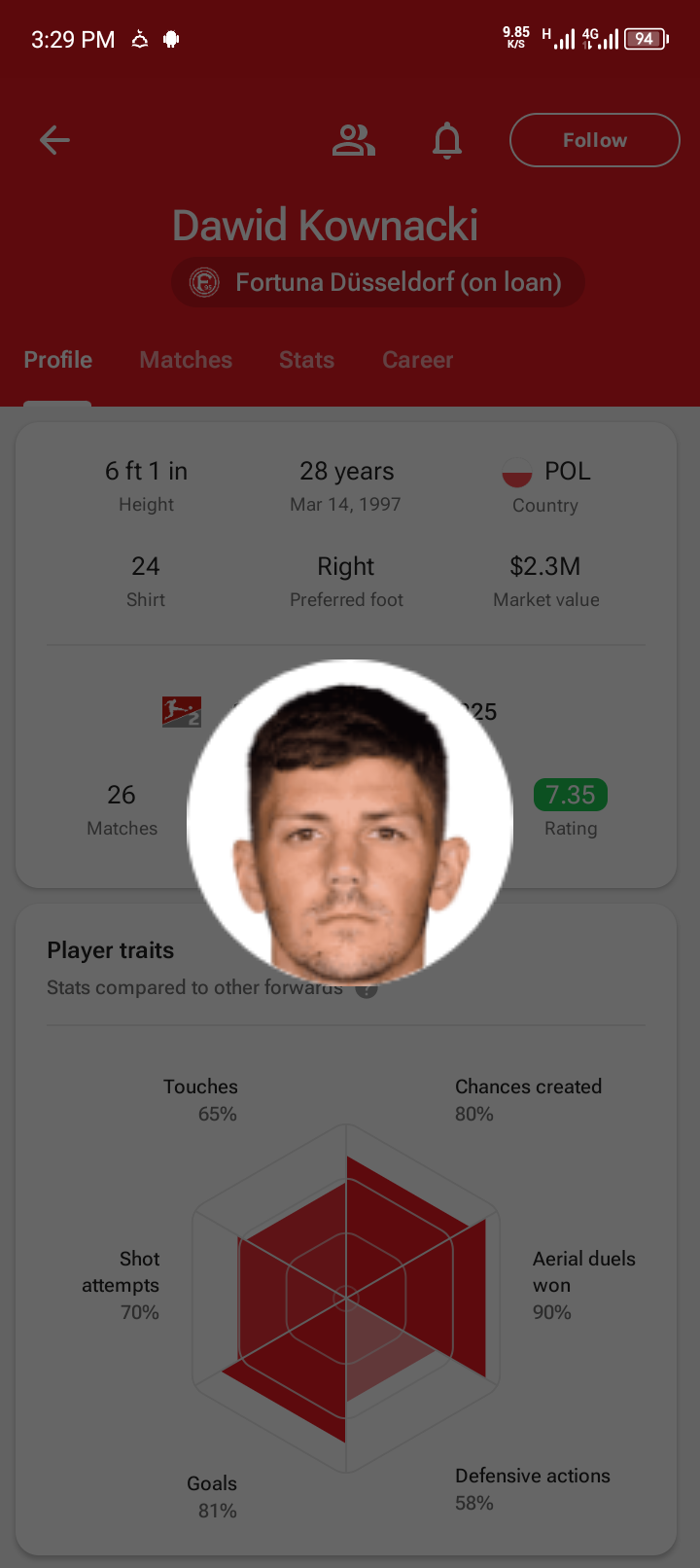700x1568 pixels.
Task: Switch to the Stats tab
Action: (306, 360)
